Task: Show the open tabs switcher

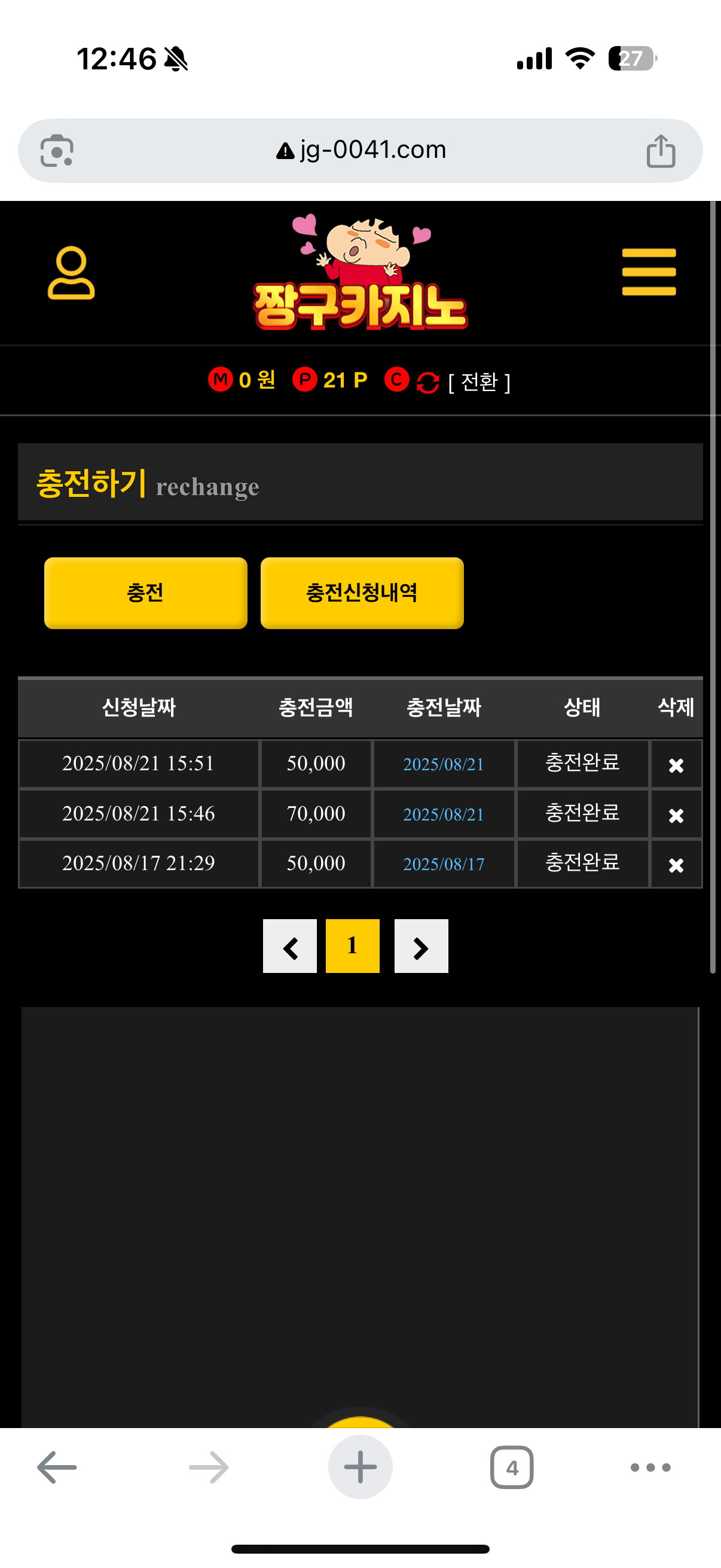Action: [x=512, y=1467]
